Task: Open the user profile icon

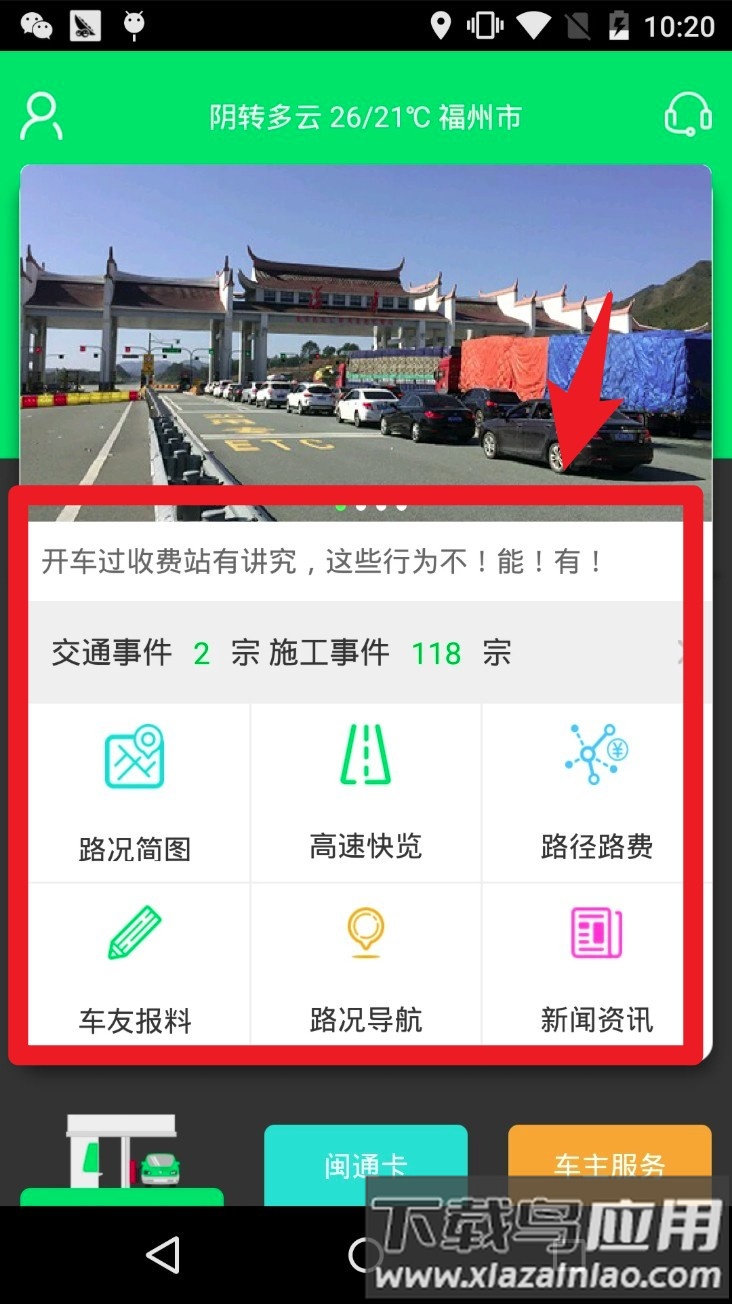Action: pyautogui.click(x=41, y=116)
